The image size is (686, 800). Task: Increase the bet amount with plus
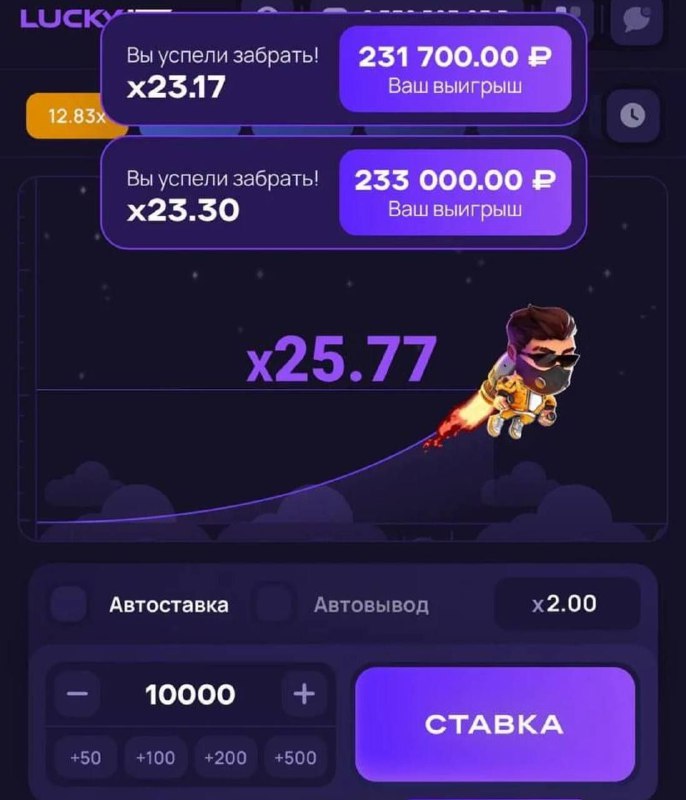point(303,694)
